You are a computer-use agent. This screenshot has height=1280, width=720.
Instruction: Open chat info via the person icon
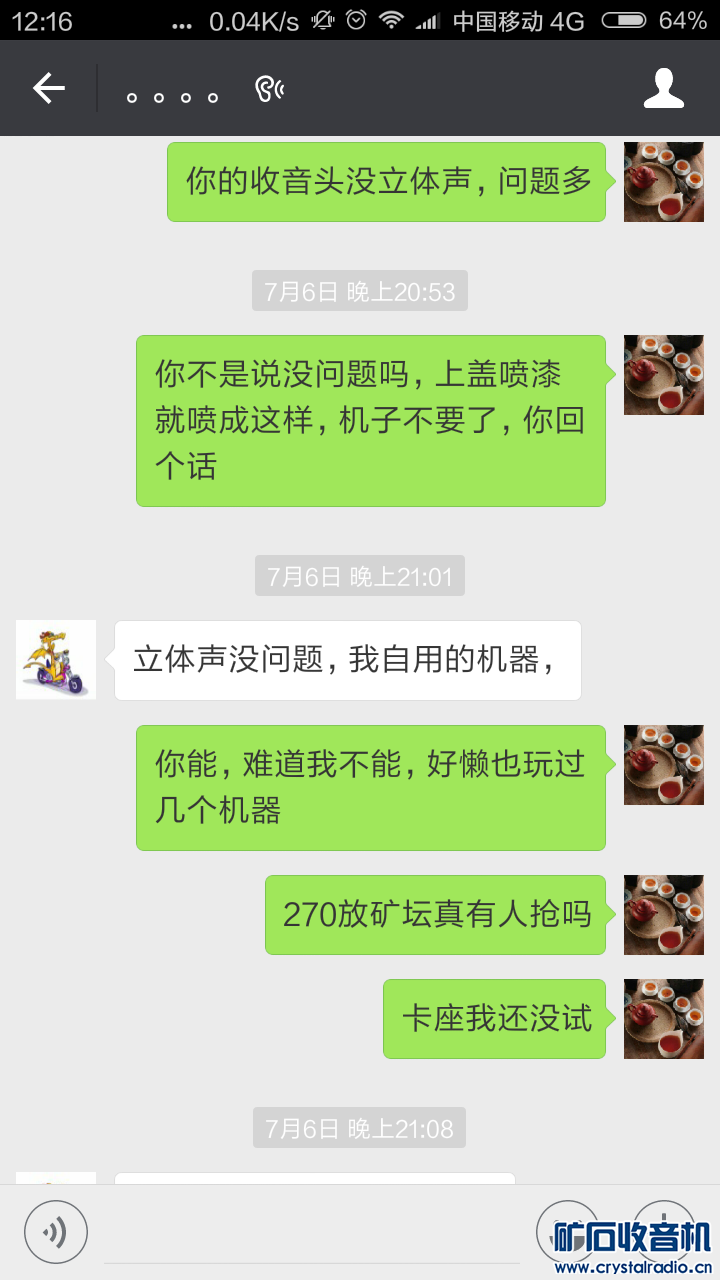coord(663,89)
